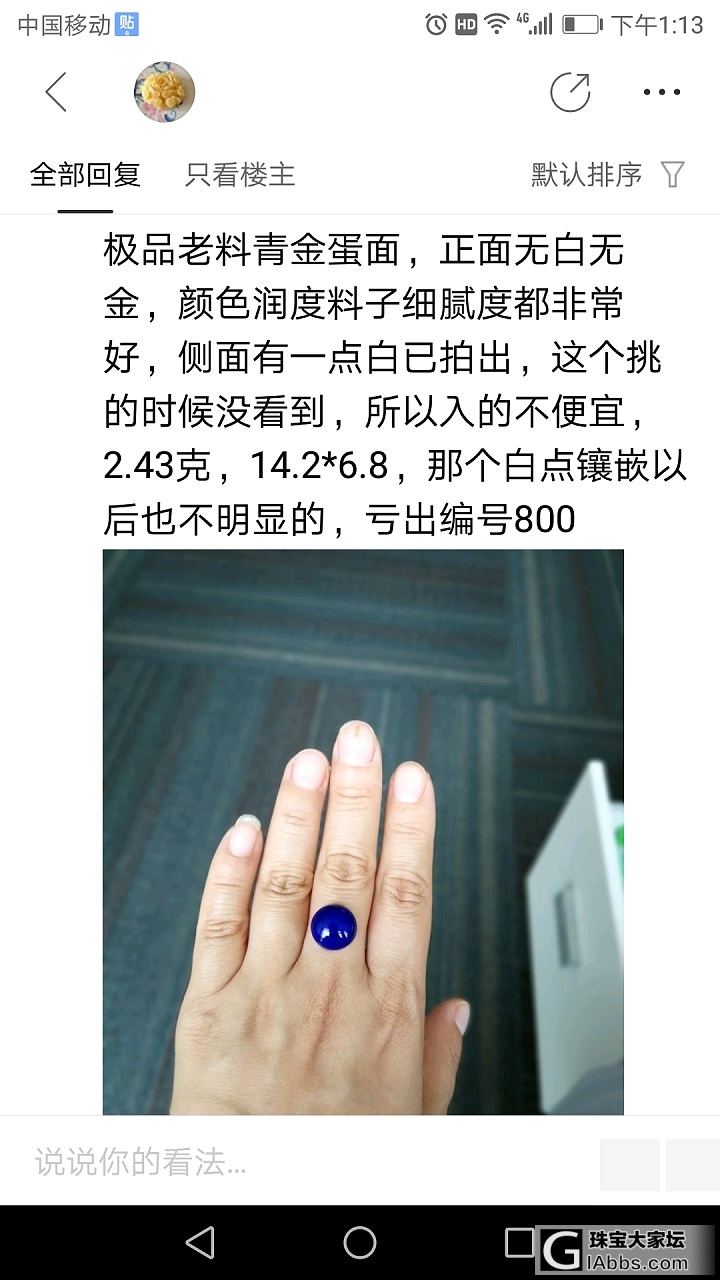
Task: Go back to the previous page
Action: point(56,93)
